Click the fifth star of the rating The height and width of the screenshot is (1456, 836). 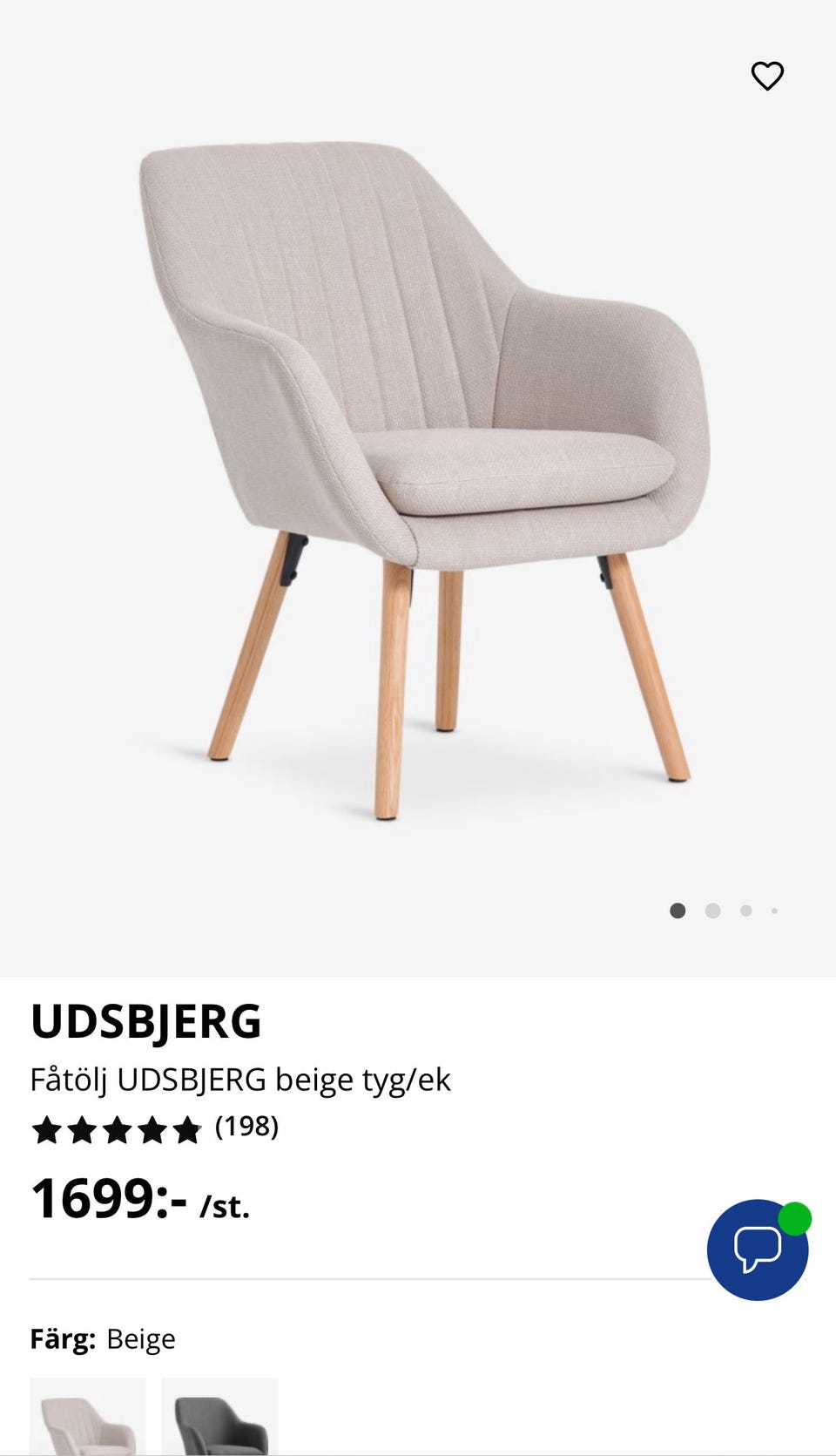point(185,1127)
